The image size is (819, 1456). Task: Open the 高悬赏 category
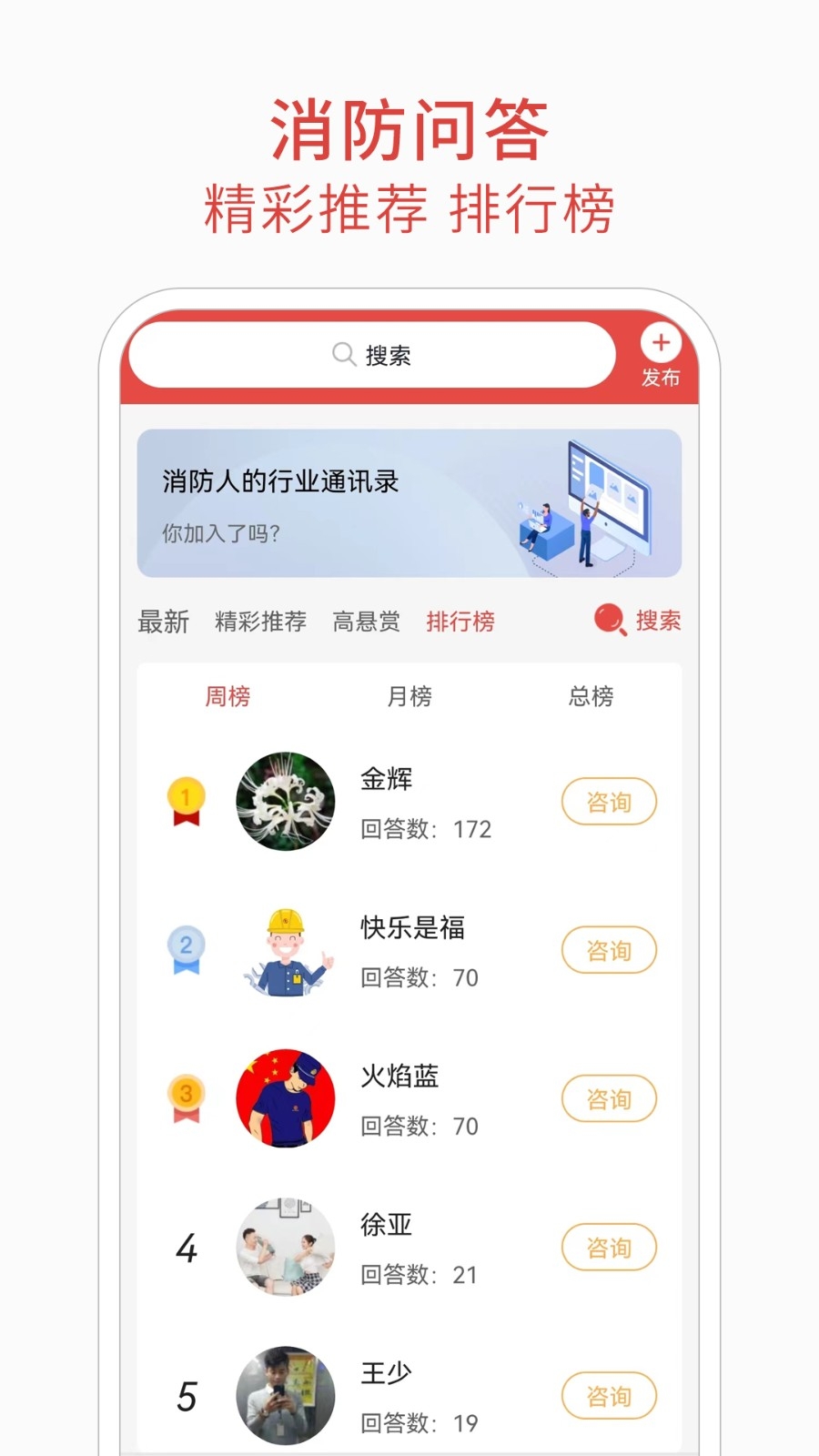(367, 622)
